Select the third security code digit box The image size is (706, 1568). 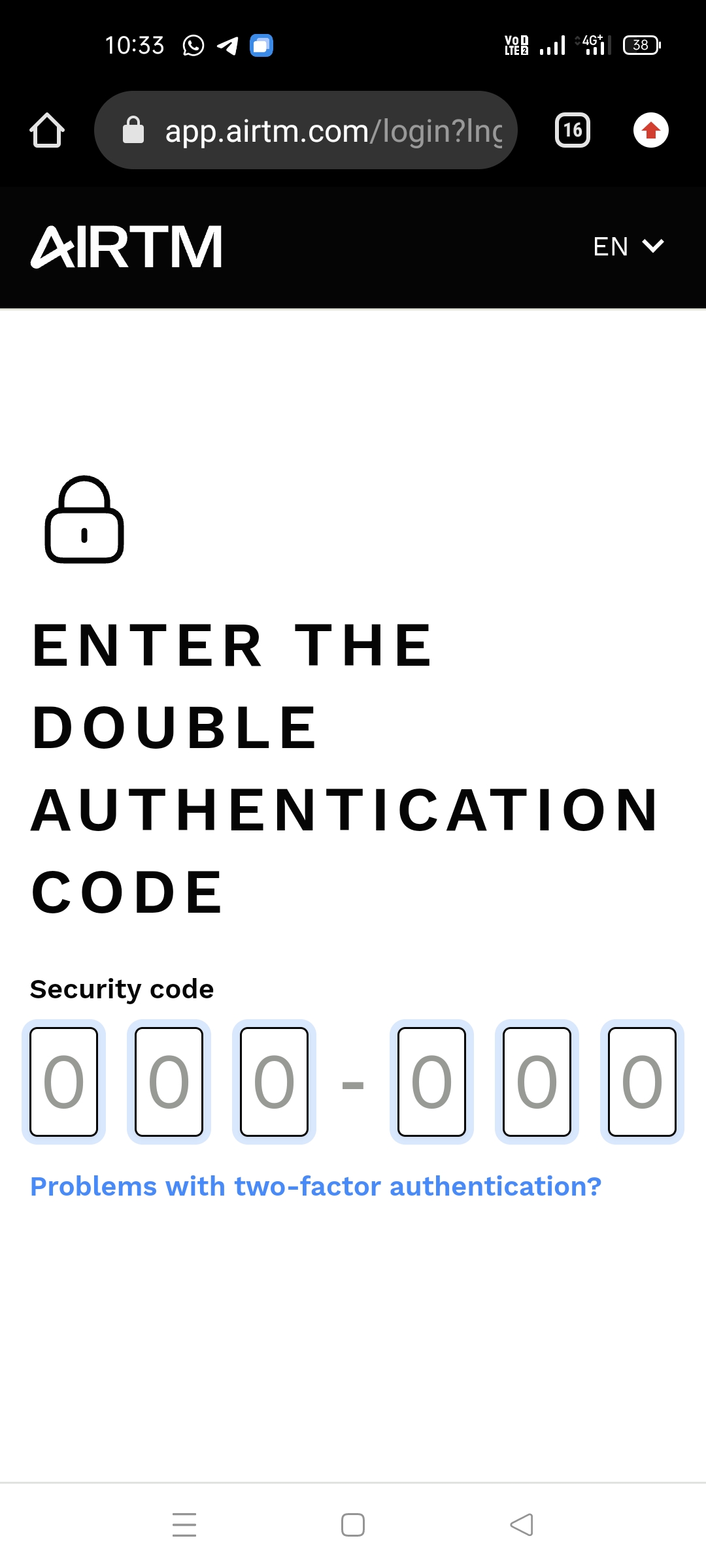[275, 1082]
